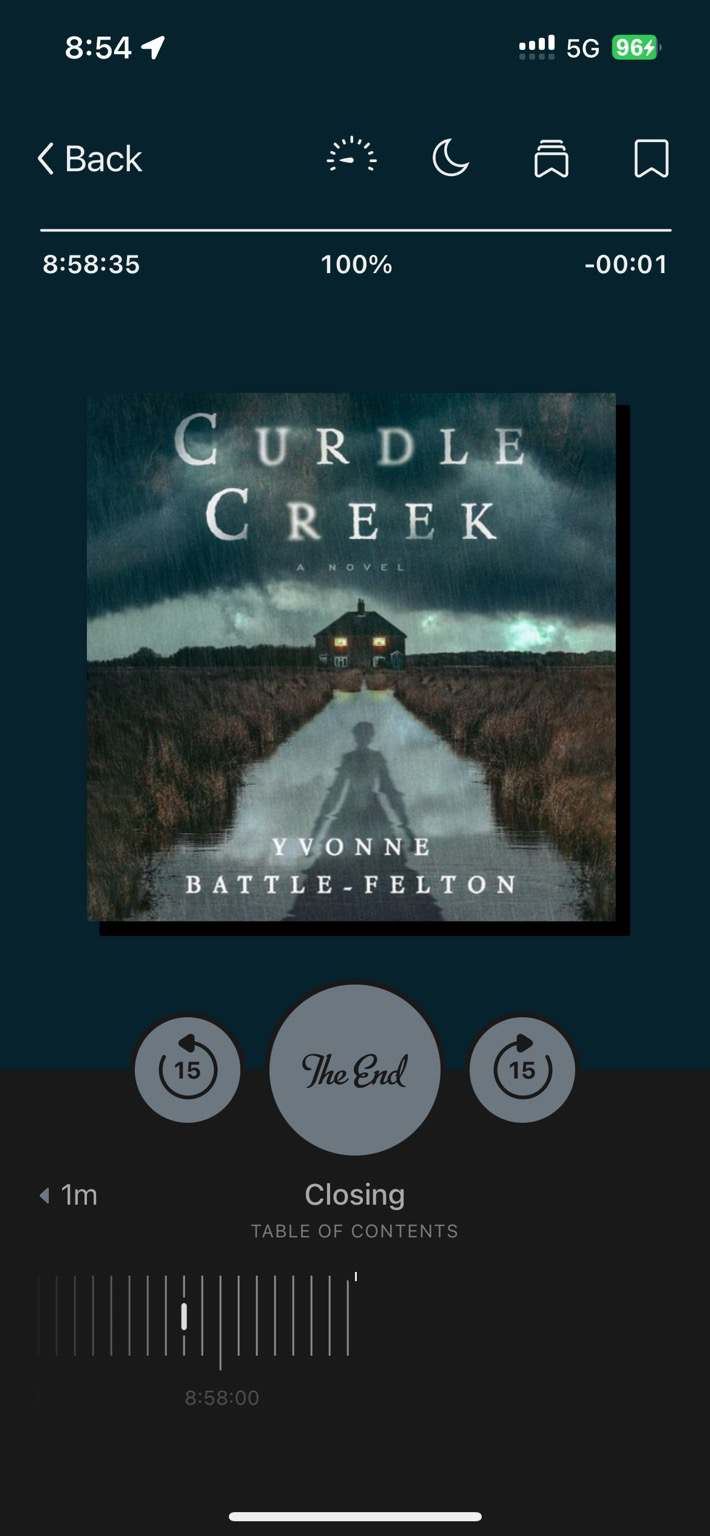The height and width of the screenshot is (1536, 710).
Task: Tap the top progress bar
Action: pyautogui.click(x=355, y=230)
